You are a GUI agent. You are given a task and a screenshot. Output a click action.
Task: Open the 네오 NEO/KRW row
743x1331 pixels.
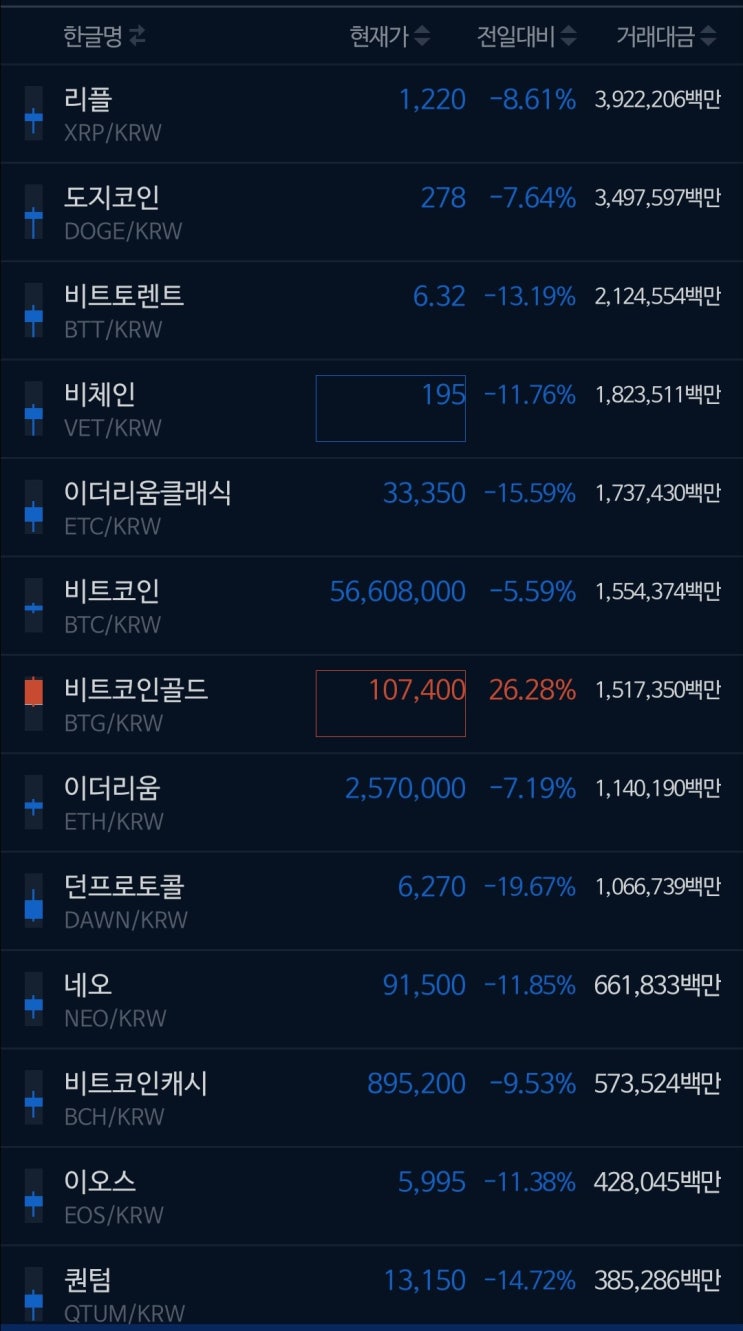coord(371,999)
